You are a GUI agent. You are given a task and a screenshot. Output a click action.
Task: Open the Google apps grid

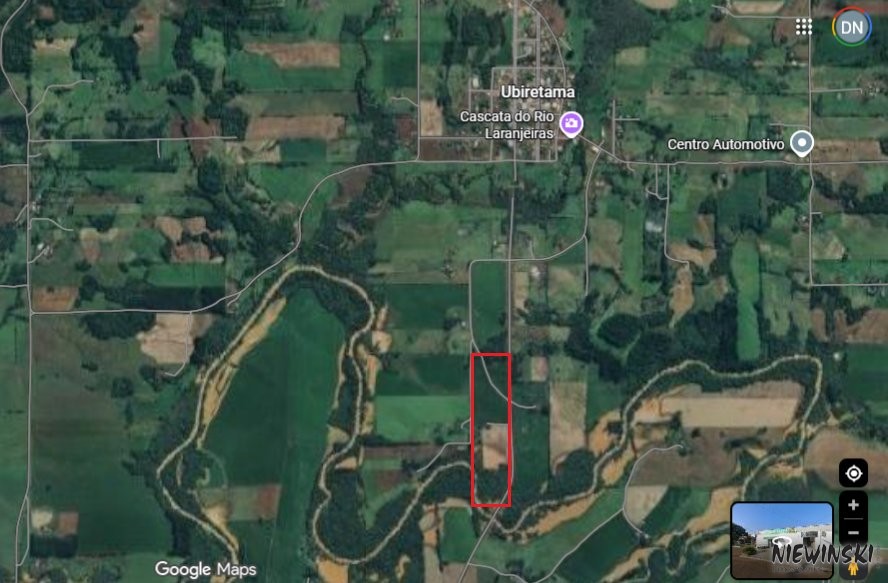click(804, 27)
